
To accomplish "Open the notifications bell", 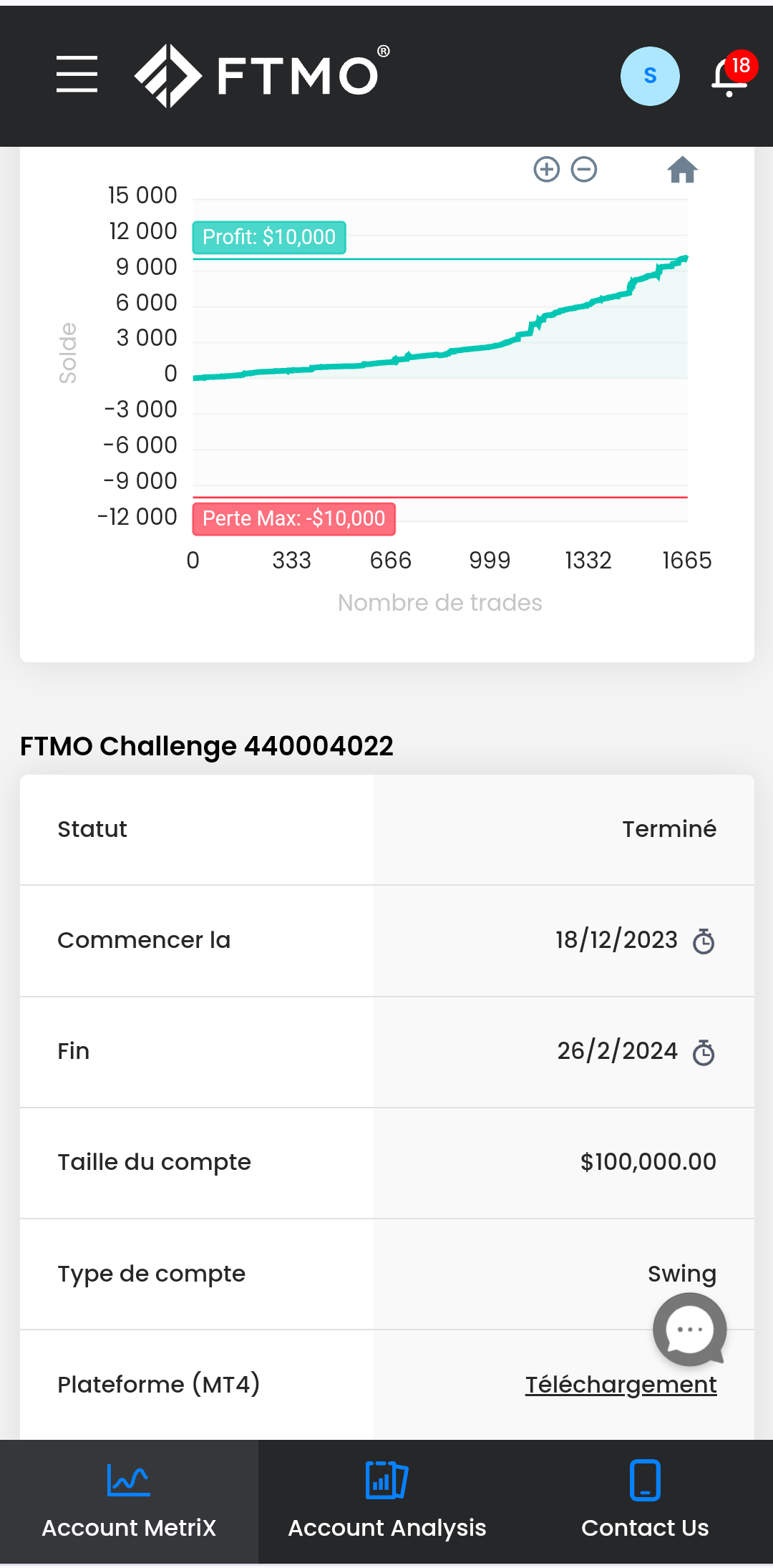I will 731,74.
